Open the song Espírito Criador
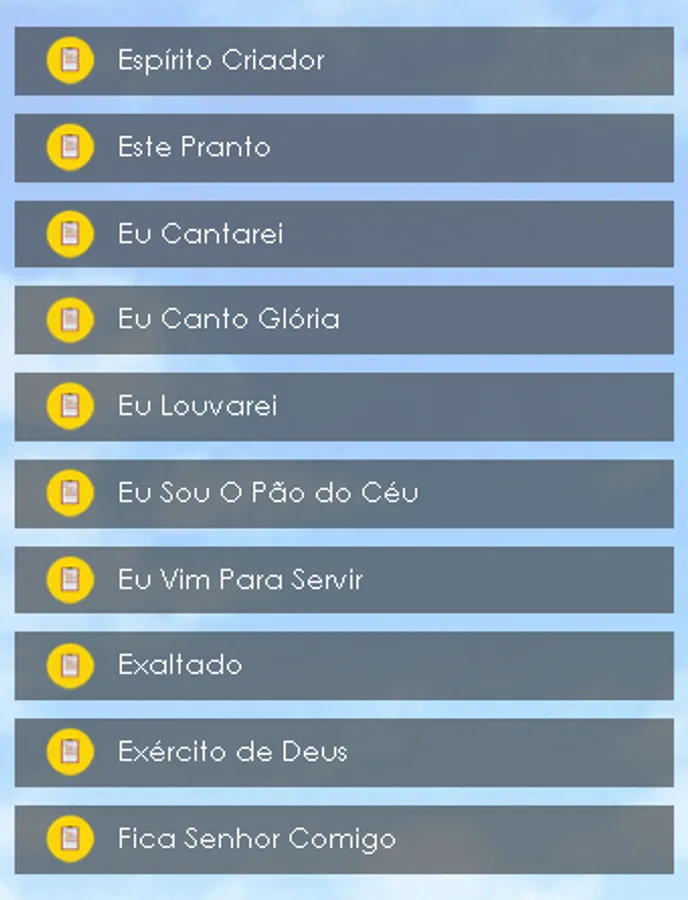Viewport: 688px width, 900px height. pyautogui.click(x=343, y=60)
